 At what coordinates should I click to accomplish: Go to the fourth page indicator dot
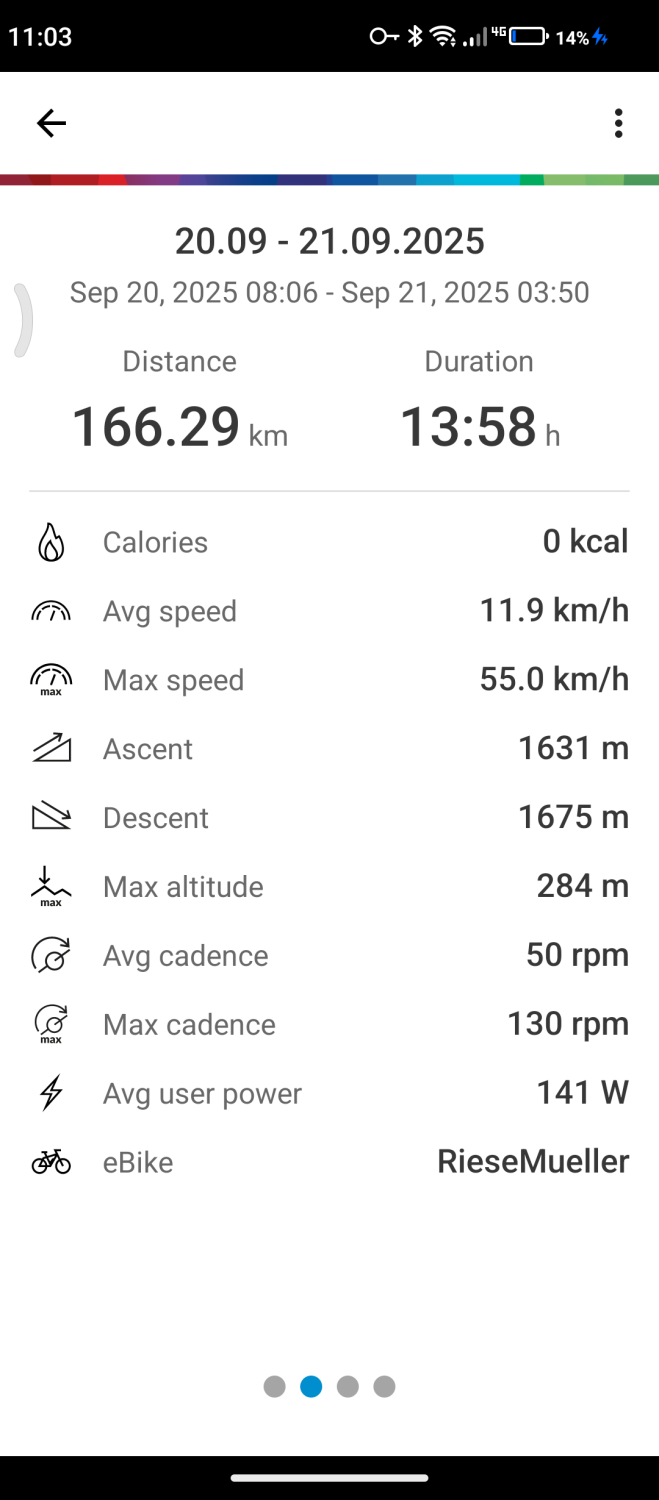click(x=384, y=1386)
